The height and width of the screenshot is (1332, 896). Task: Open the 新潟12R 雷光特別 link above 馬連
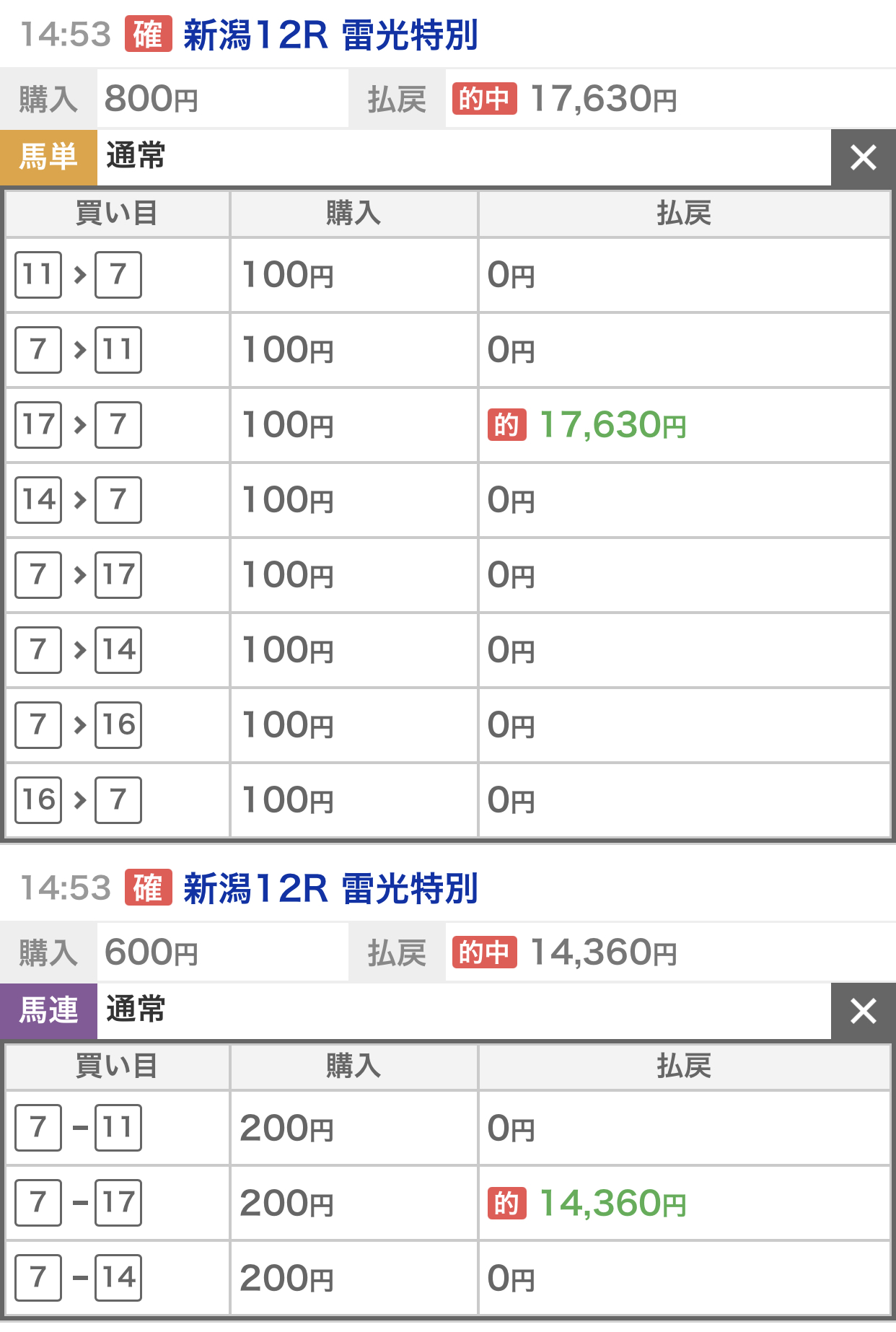click(x=330, y=888)
